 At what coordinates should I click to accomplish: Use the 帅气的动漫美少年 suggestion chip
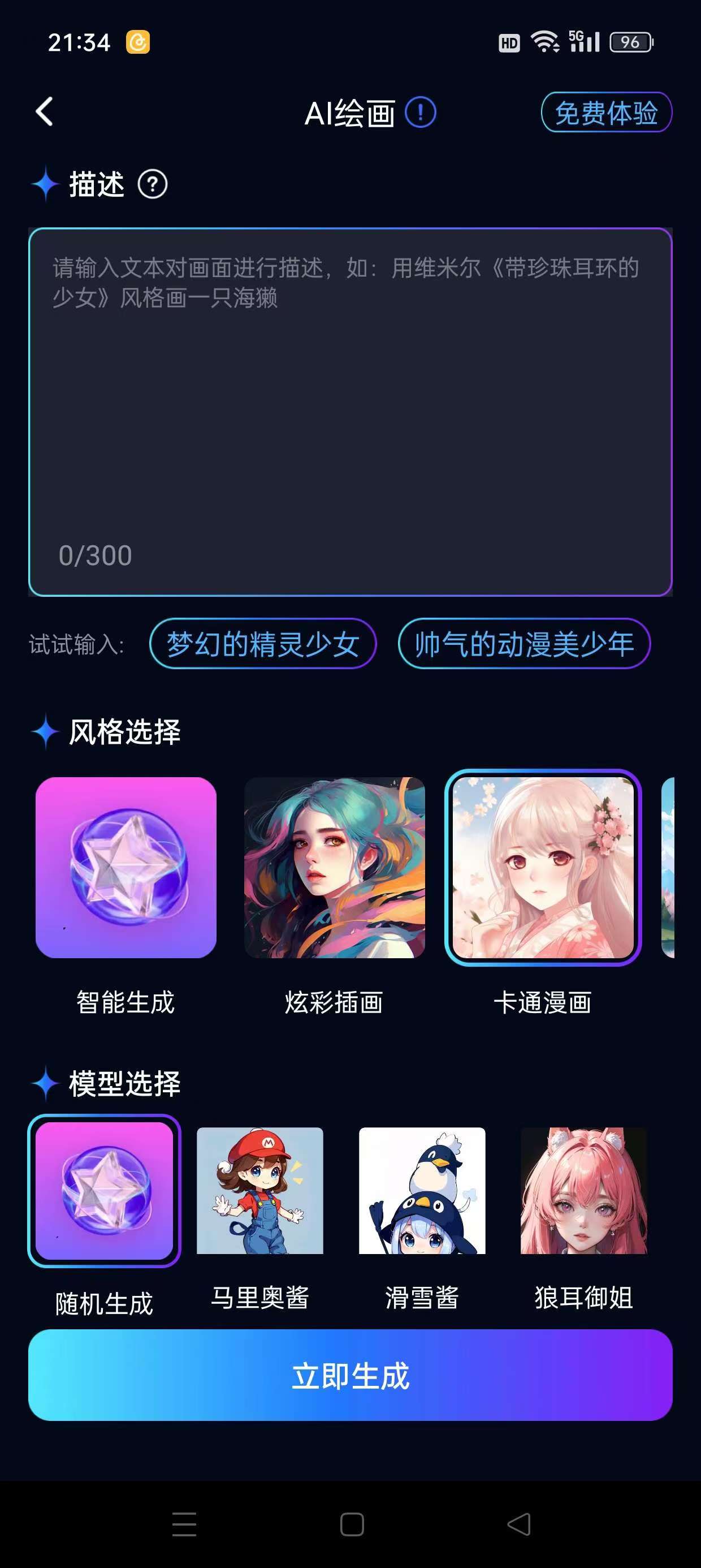coord(524,644)
